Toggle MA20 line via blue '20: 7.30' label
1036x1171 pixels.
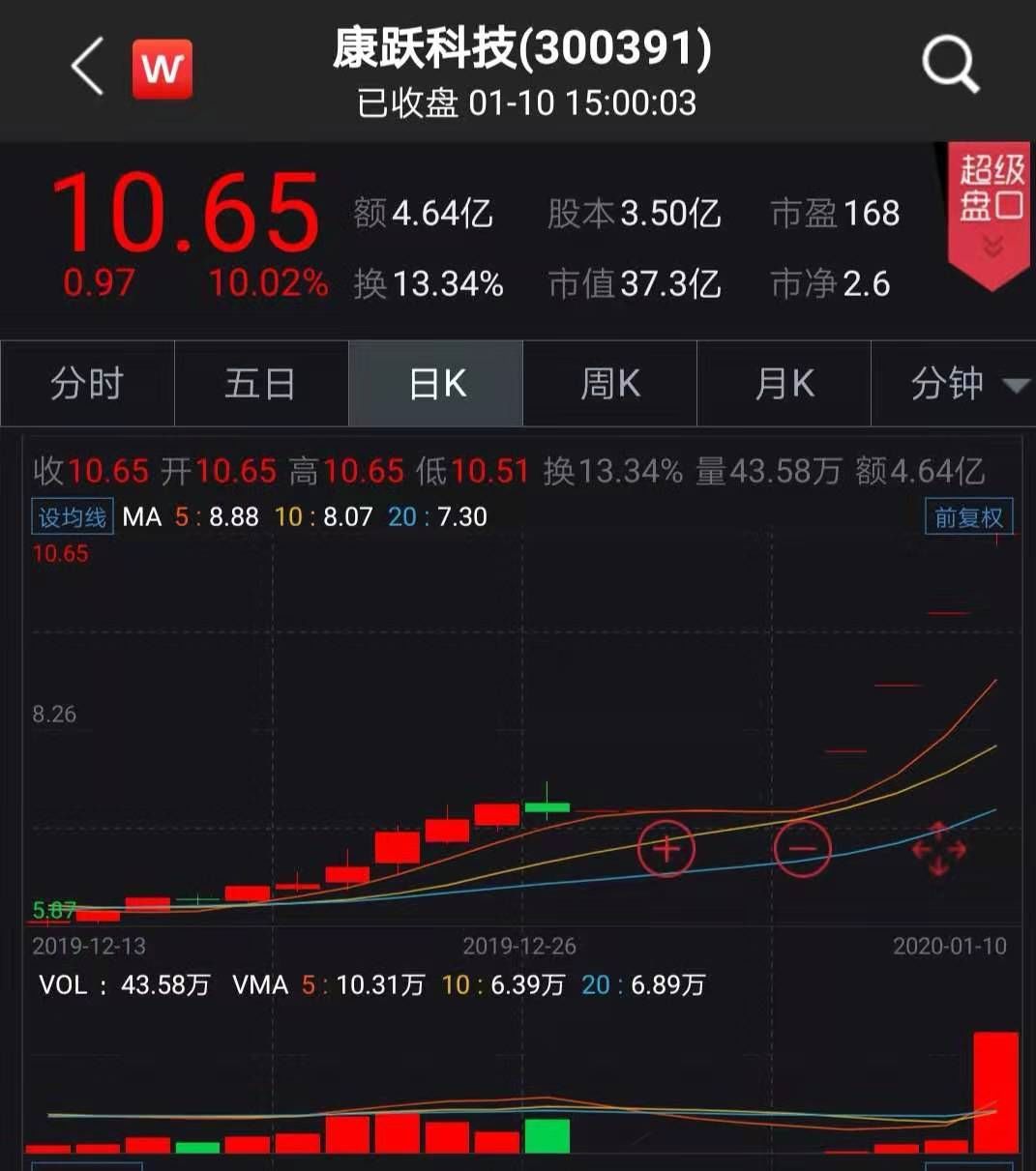[x=434, y=516]
